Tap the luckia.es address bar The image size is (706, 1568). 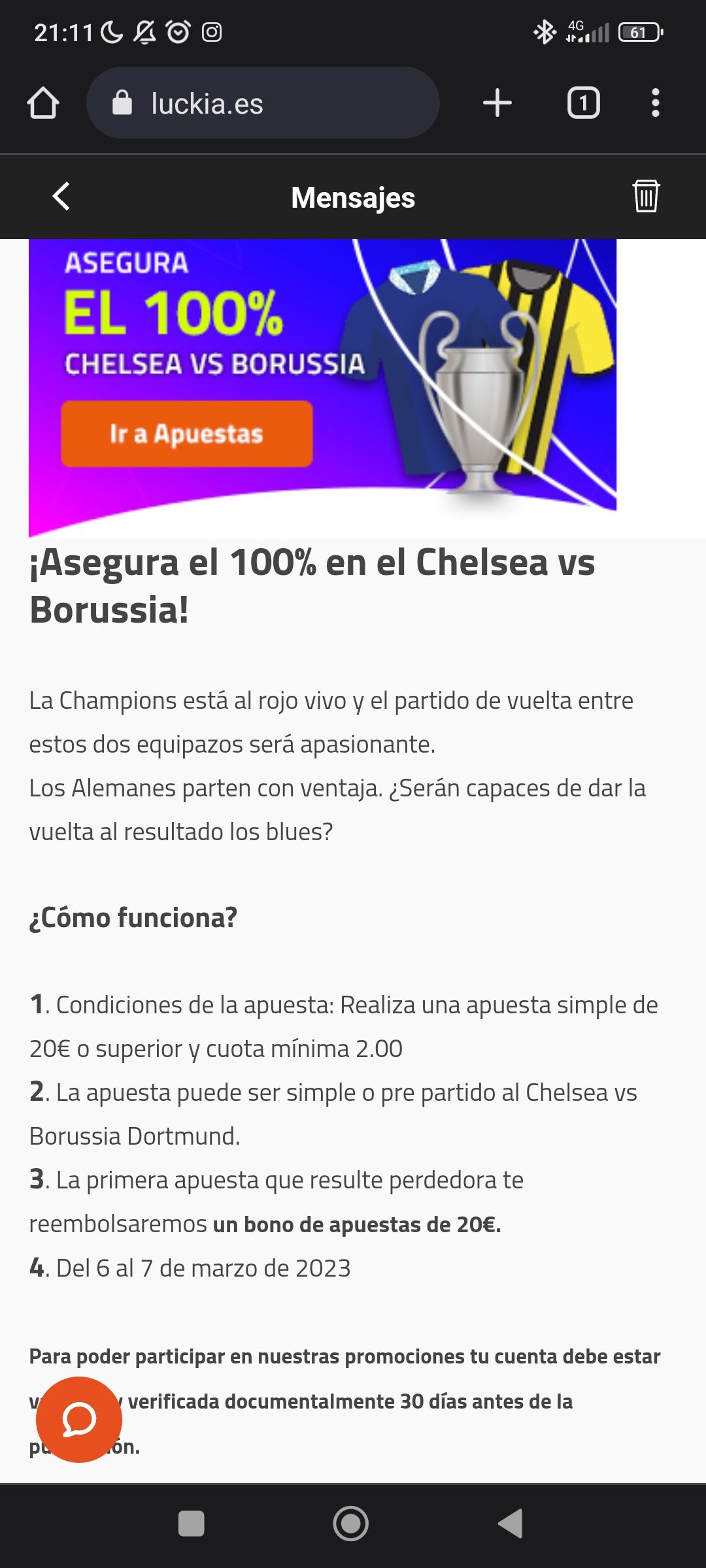pos(261,103)
